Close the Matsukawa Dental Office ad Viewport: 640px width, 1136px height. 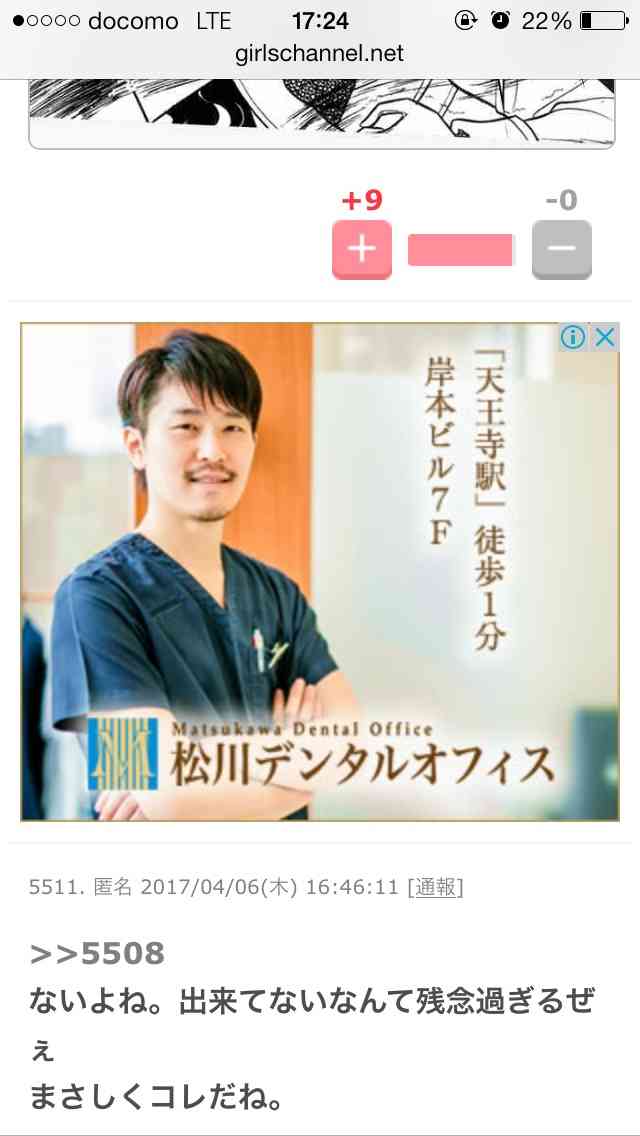click(605, 337)
